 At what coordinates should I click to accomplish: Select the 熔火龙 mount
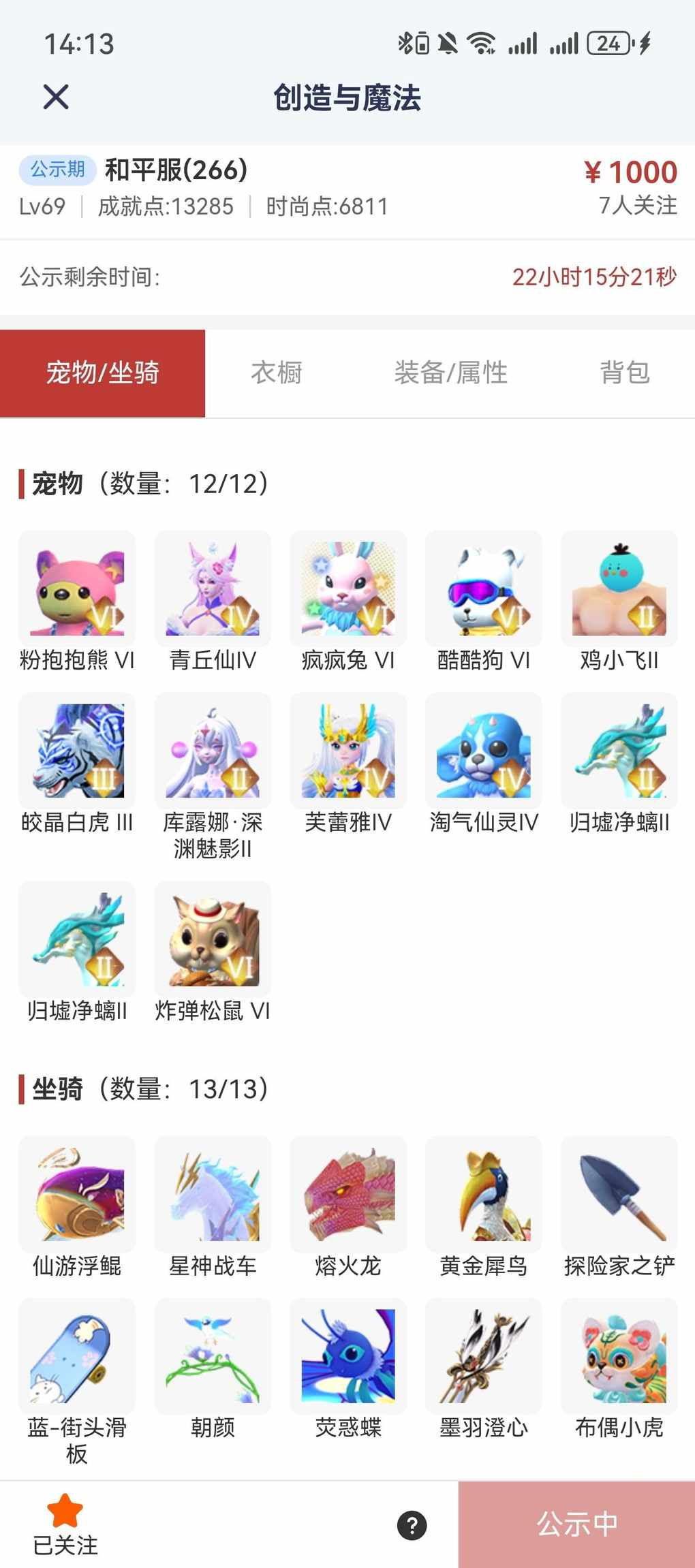[348, 1194]
